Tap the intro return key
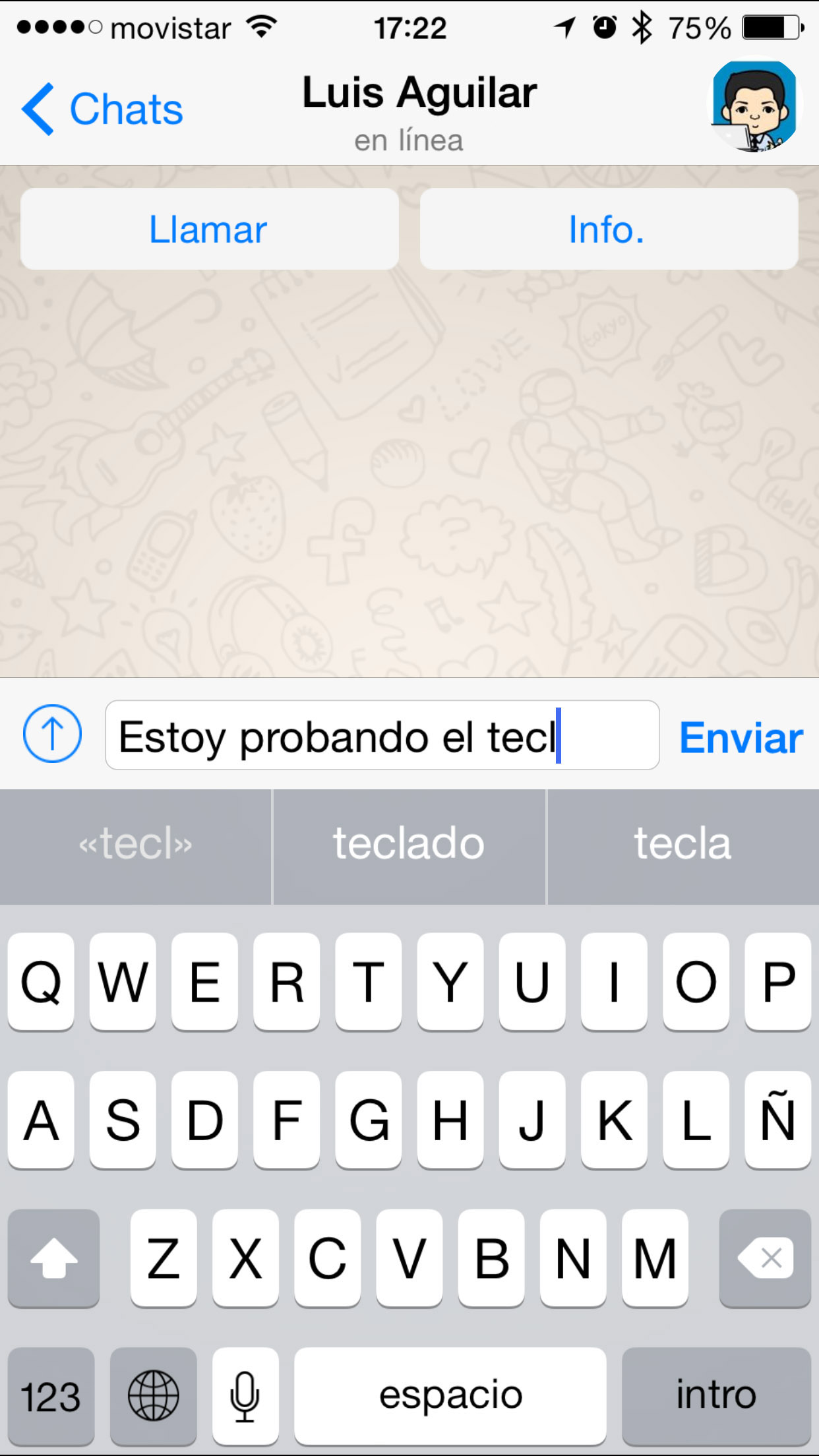This screenshot has width=819, height=1456. point(715,1395)
